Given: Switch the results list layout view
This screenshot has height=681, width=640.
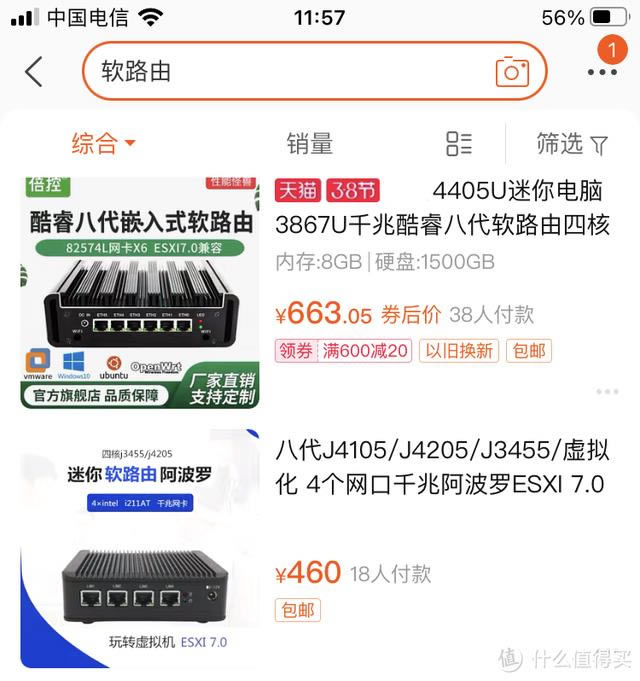Looking at the screenshot, I should coord(459,144).
